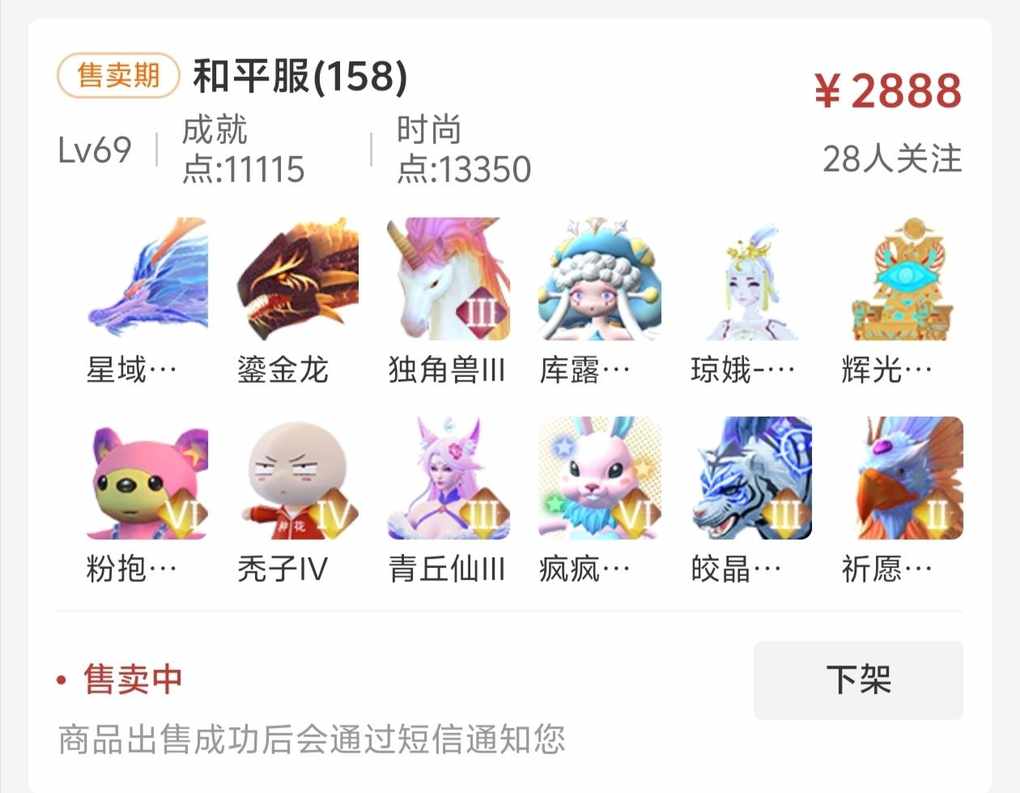
Task: Tap the 下架 button to delist the item
Action: point(858,680)
